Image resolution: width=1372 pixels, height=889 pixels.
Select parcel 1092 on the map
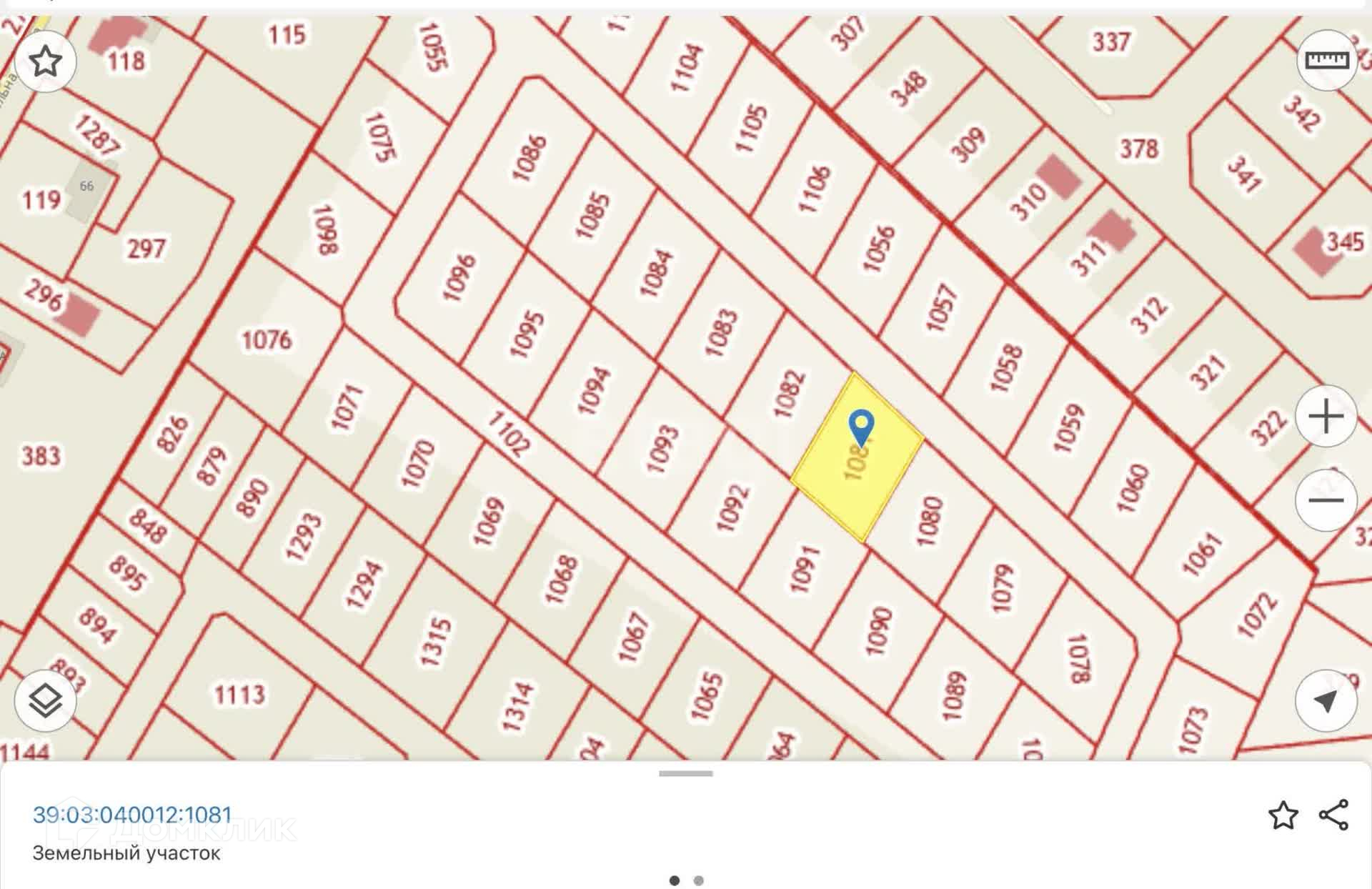(x=733, y=509)
